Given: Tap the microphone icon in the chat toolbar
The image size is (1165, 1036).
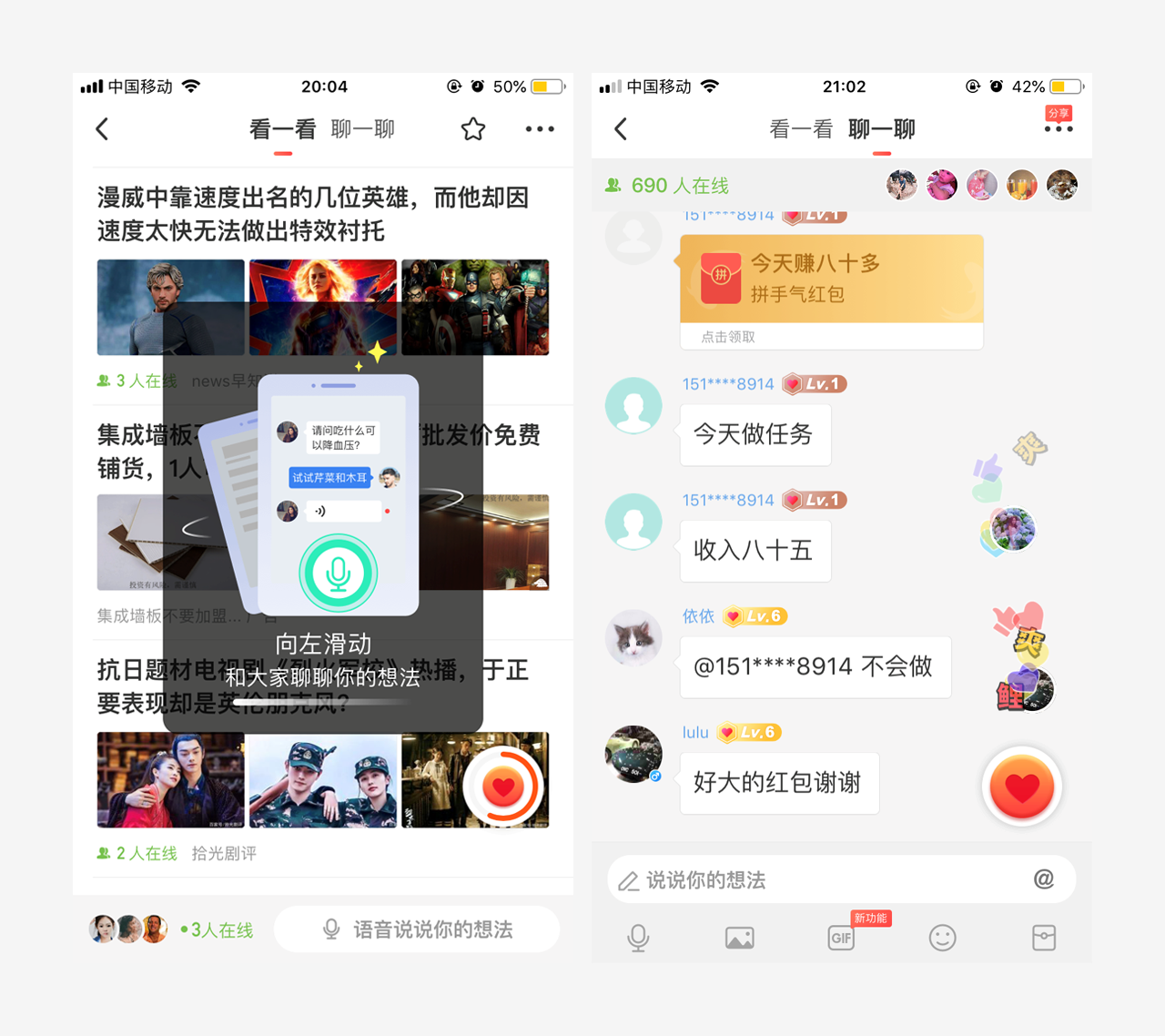Looking at the screenshot, I should click(x=638, y=938).
